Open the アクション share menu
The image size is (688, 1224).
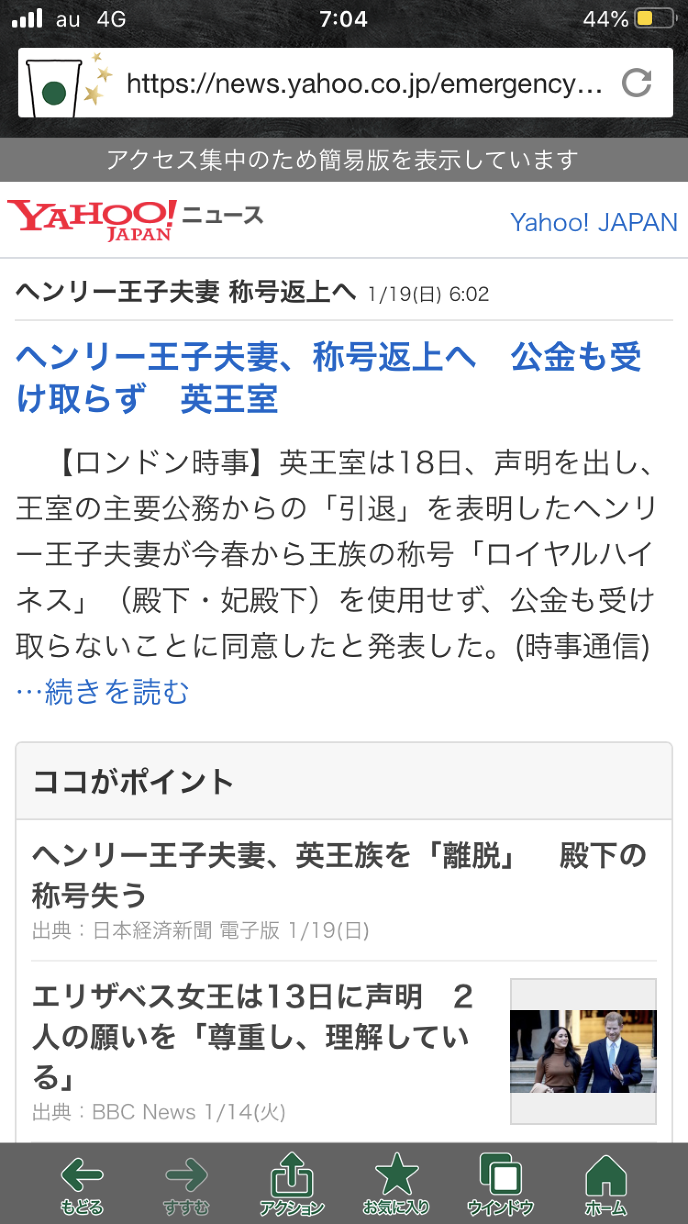click(292, 1185)
